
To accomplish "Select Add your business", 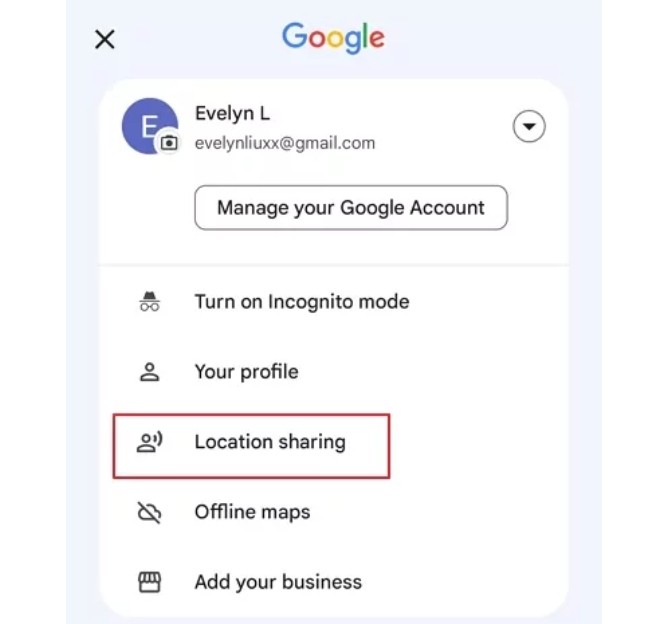I will point(278,582).
